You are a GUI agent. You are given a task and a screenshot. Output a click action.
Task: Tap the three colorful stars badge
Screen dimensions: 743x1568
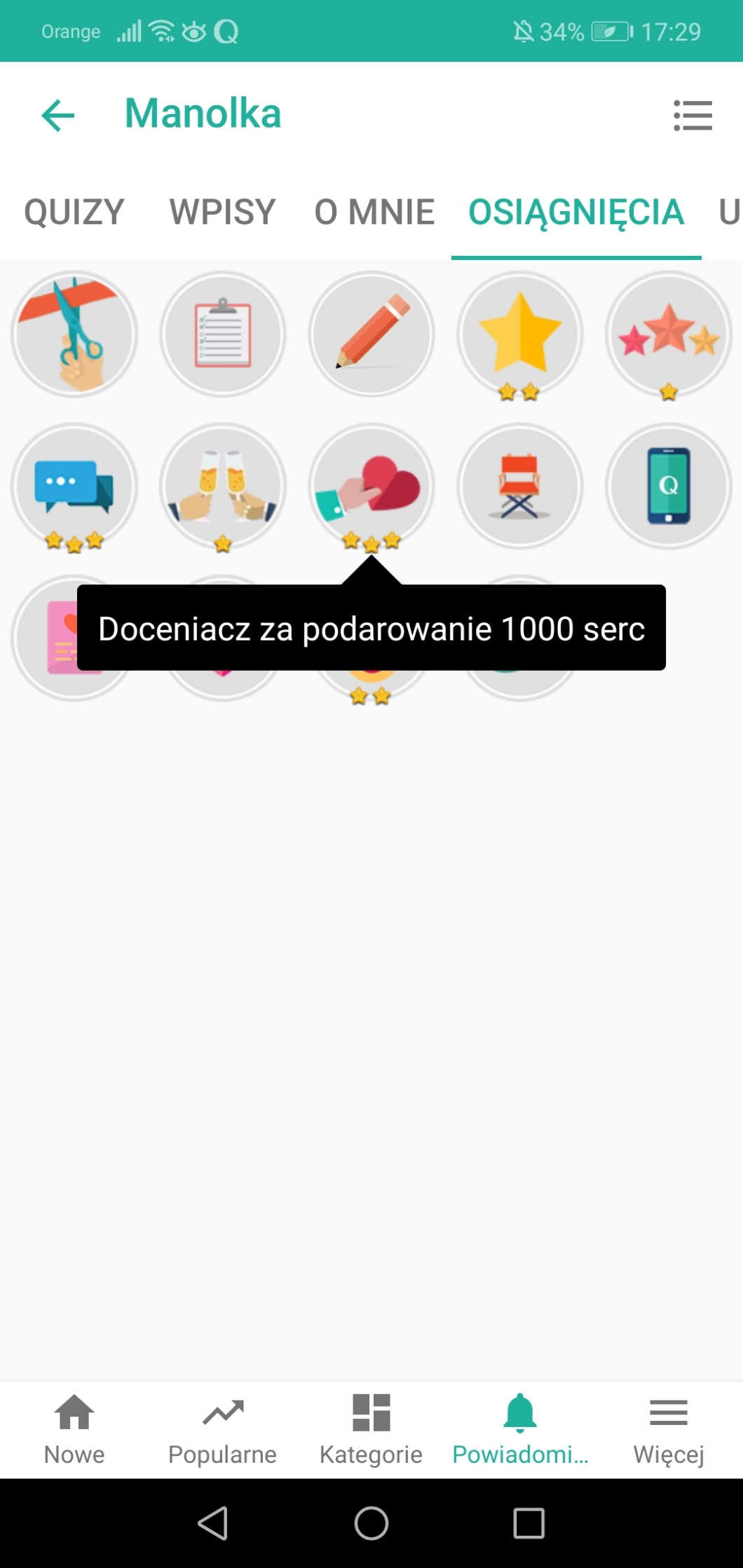pos(669,334)
